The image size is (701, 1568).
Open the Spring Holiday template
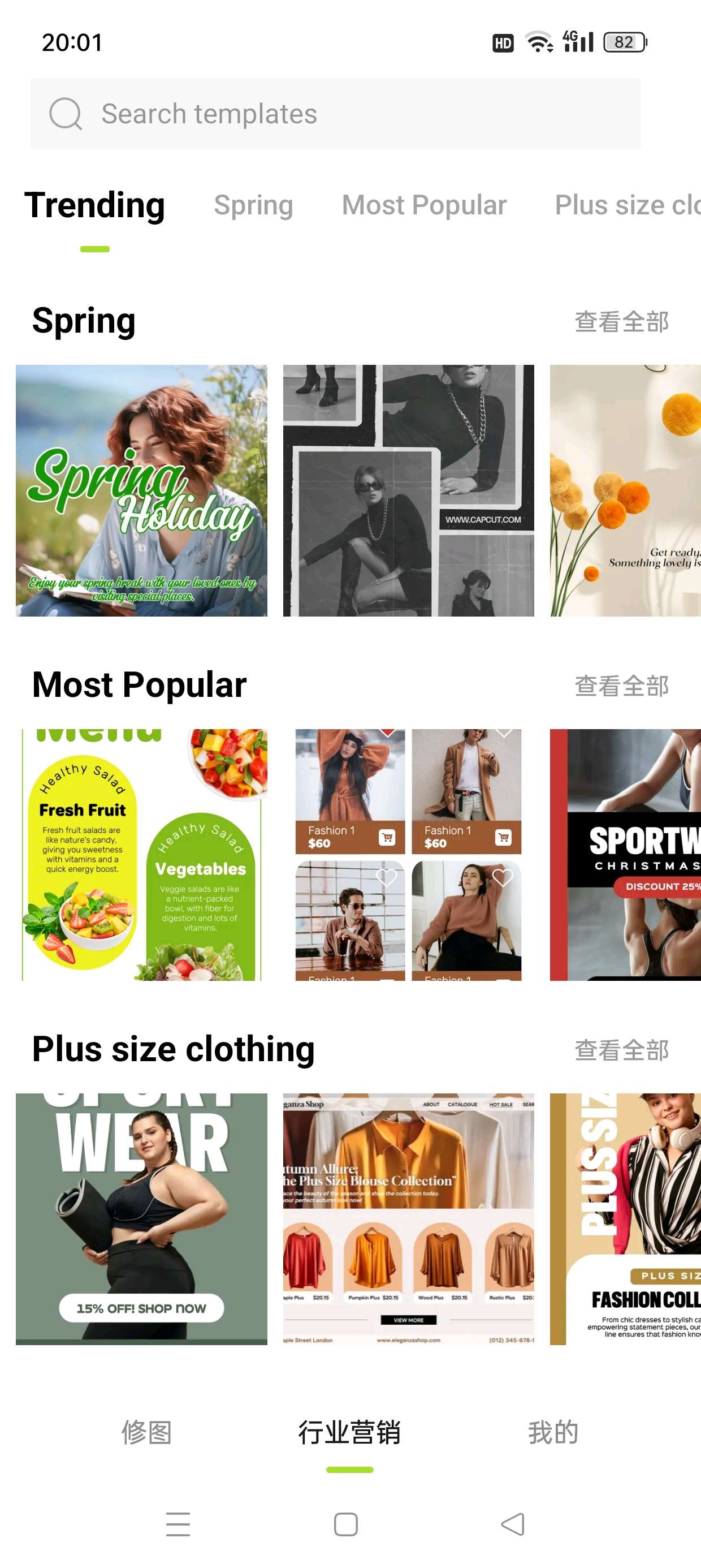(x=141, y=490)
